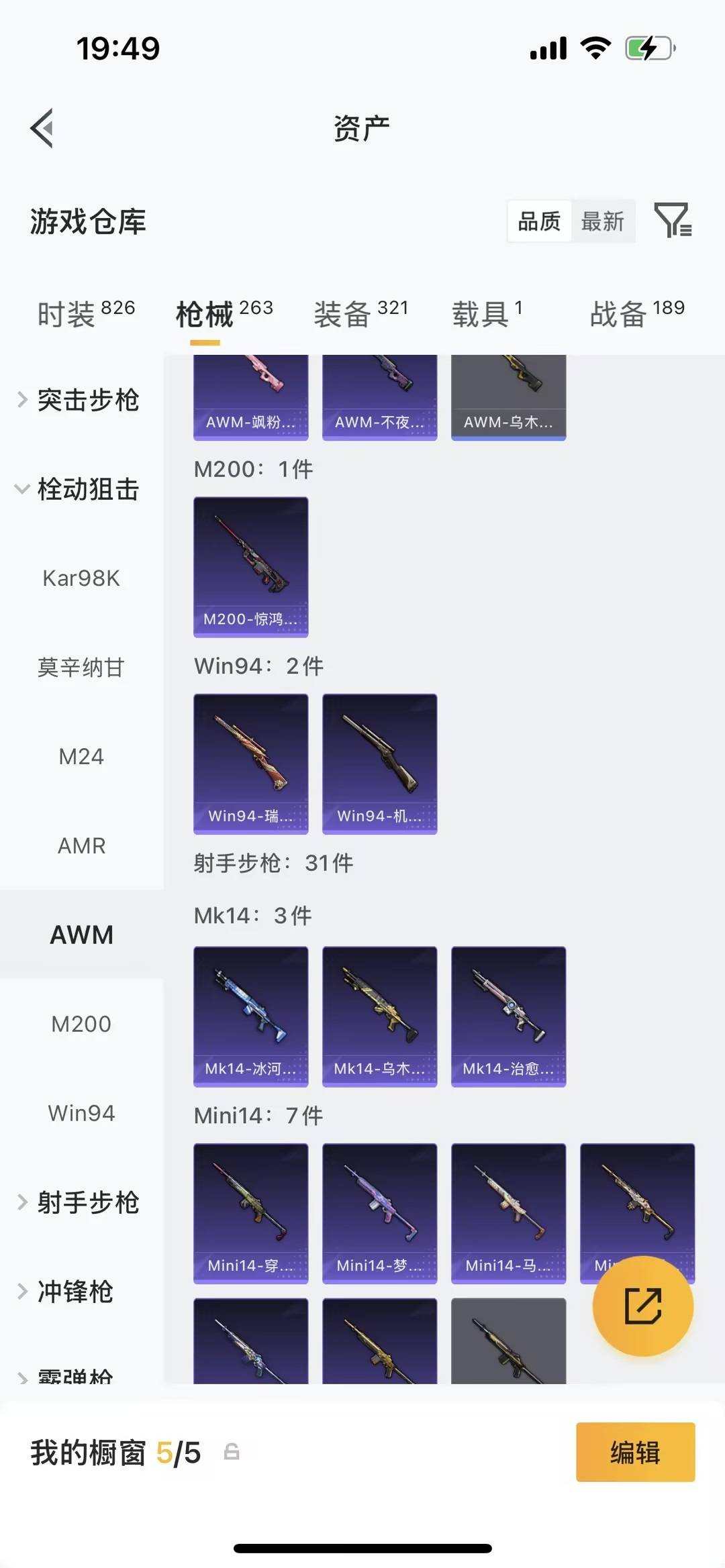725x1568 pixels.
Task: Tap the share/export floating button
Action: point(642,1305)
